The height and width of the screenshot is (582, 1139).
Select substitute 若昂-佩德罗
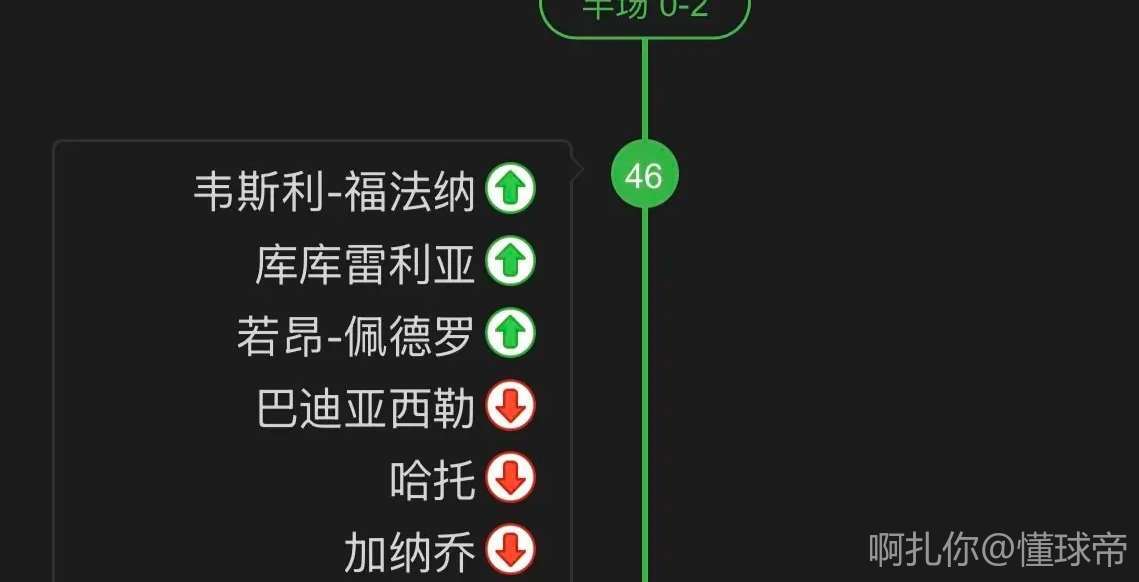pos(355,336)
